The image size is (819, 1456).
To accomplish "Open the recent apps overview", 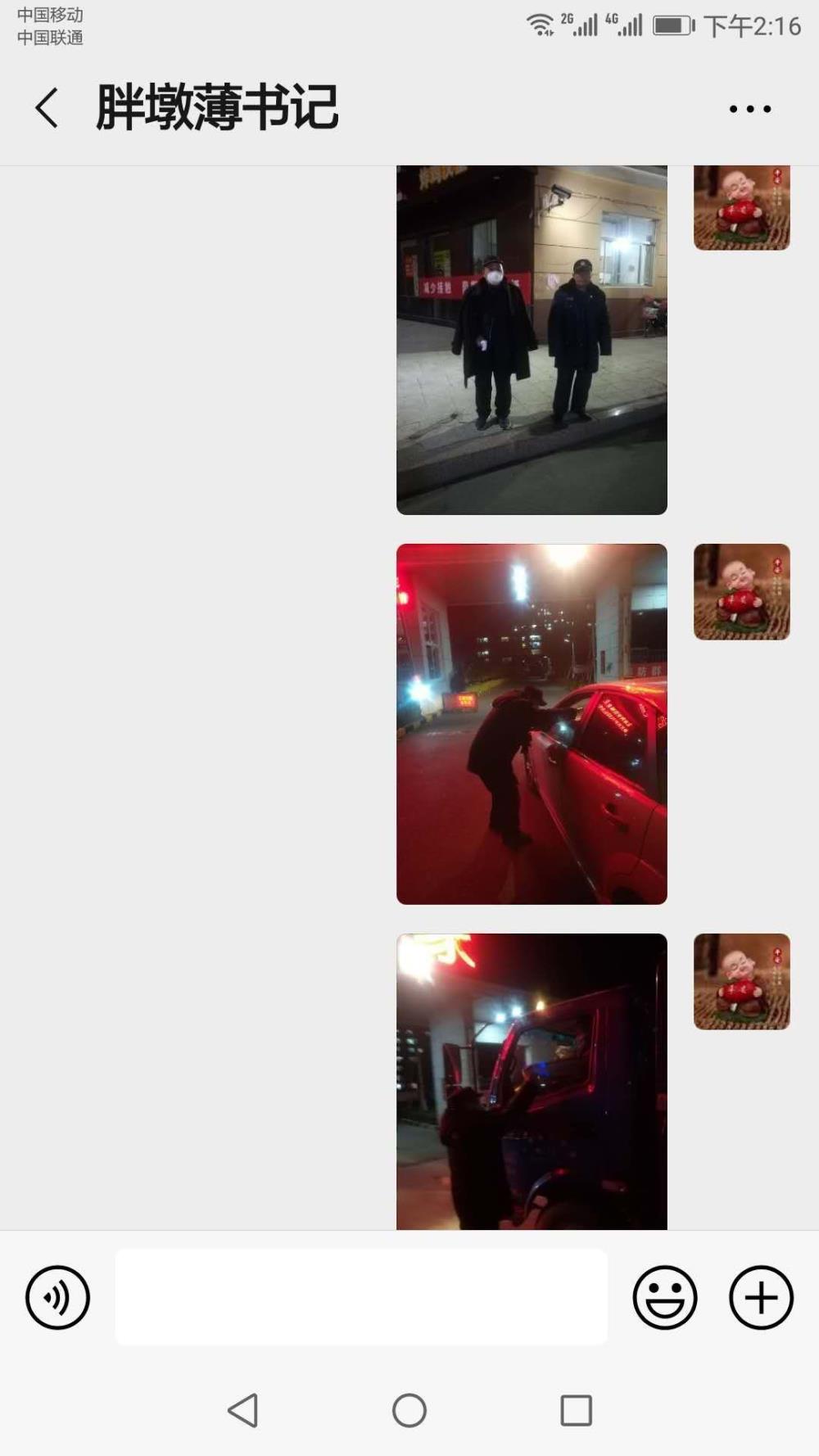I will [x=576, y=1410].
